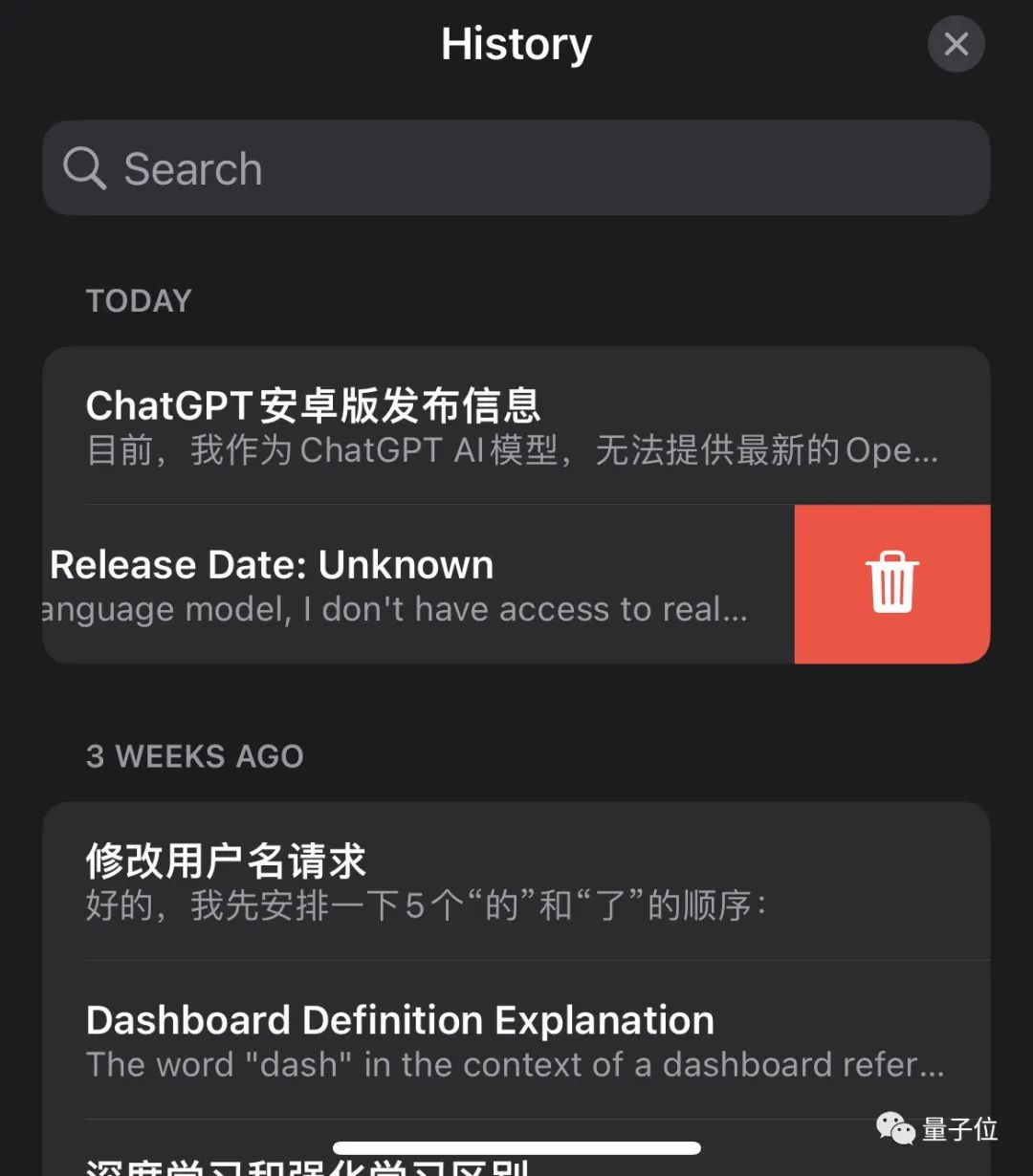The width and height of the screenshot is (1033, 1176).
Task: Tap the X icon to dismiss History
Action: pyautogui.click(x=956, y=44)
